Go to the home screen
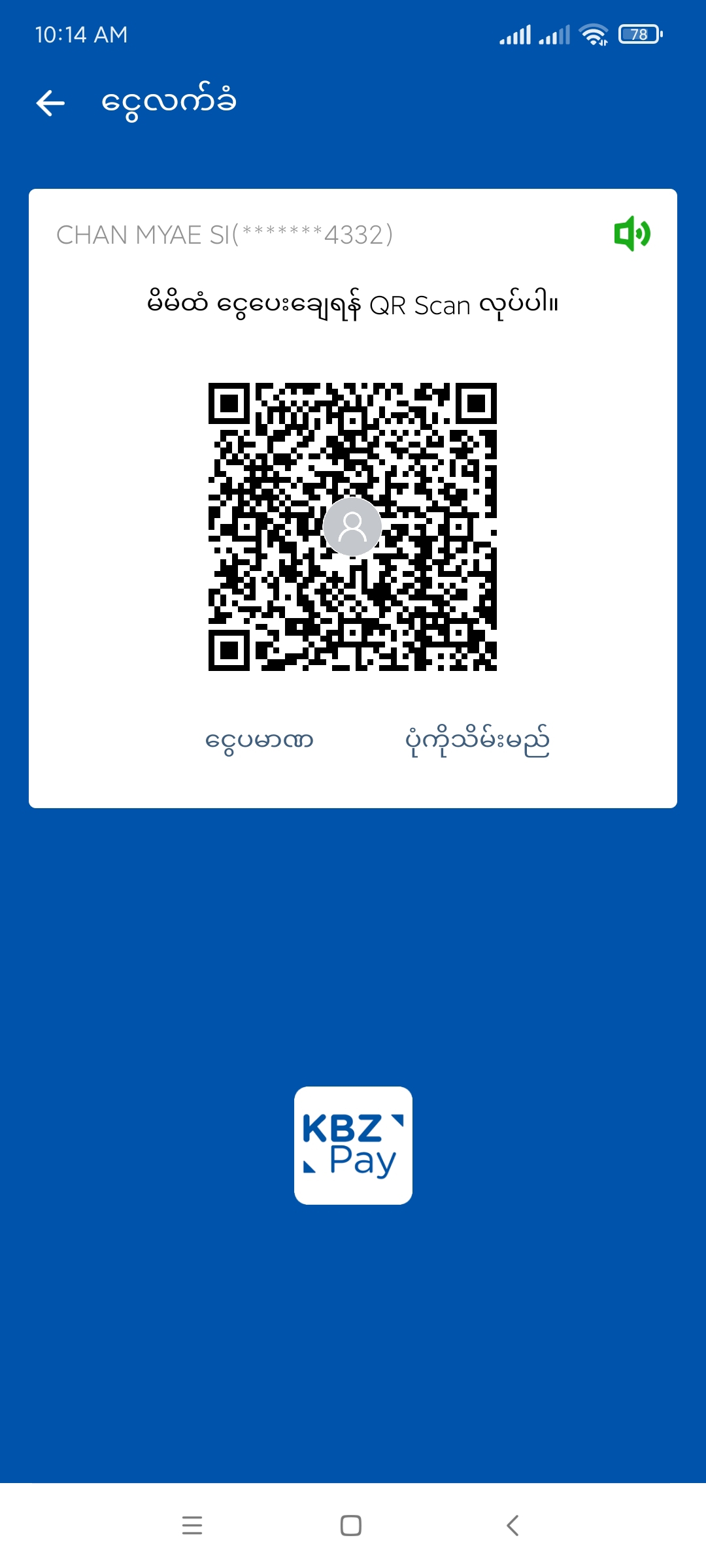The image size is (706, 1568). (351, 1525)
